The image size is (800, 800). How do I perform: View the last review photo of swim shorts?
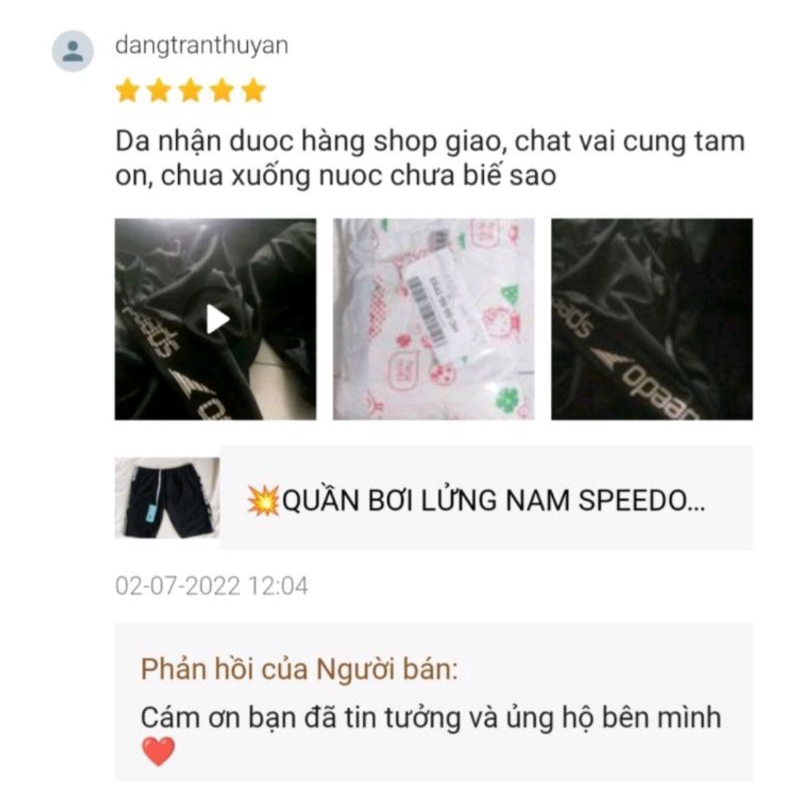pos(651,319)
